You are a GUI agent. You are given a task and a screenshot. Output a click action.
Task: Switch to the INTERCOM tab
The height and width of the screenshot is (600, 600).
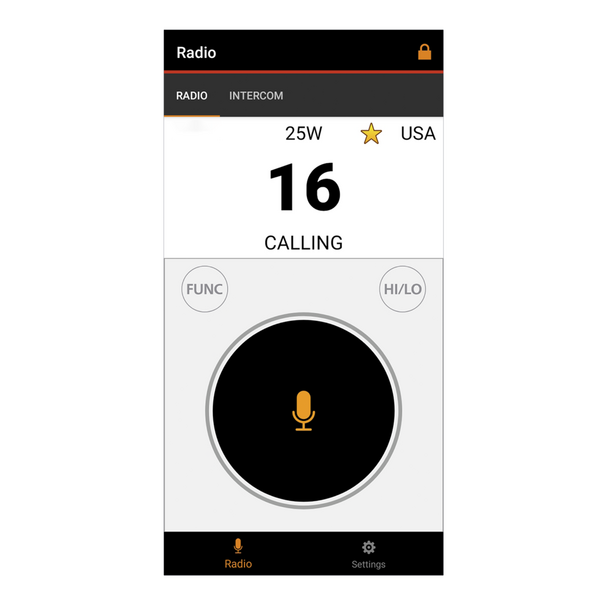(256, 96)
